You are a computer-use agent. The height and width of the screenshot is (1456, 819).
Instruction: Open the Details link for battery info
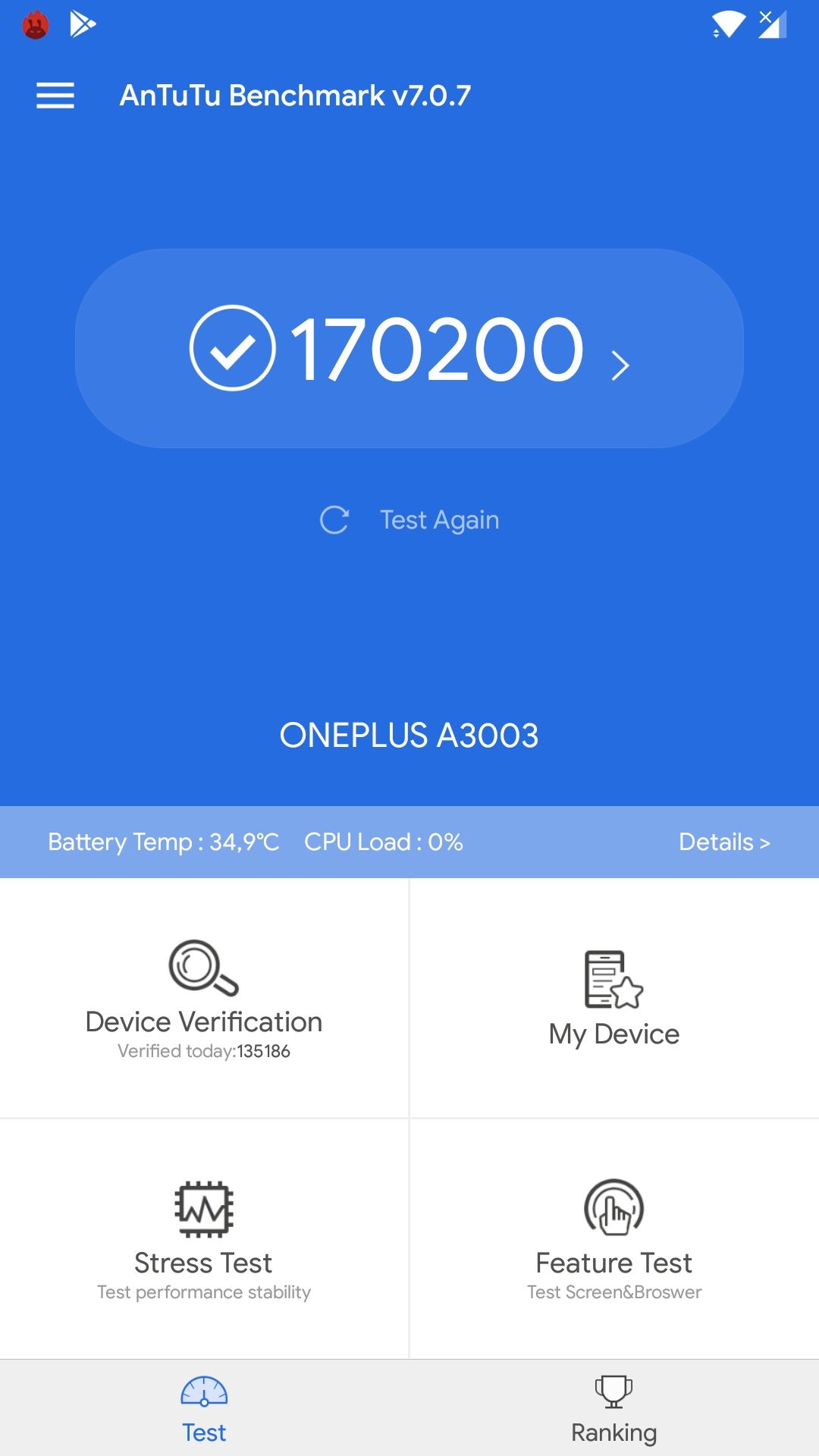pyautogui.click(x=724, y=842)
